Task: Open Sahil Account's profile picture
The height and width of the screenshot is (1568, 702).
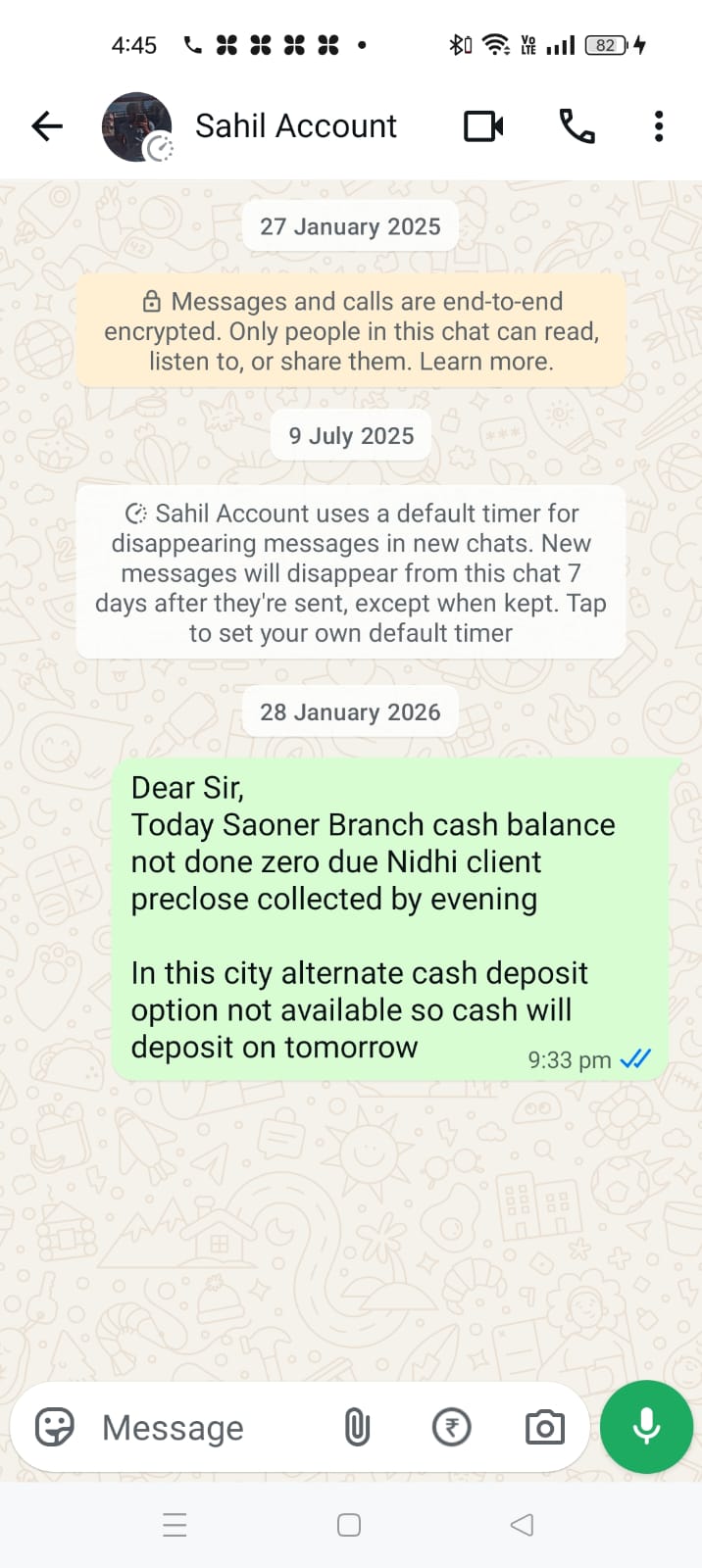Action: pos(136,126)
